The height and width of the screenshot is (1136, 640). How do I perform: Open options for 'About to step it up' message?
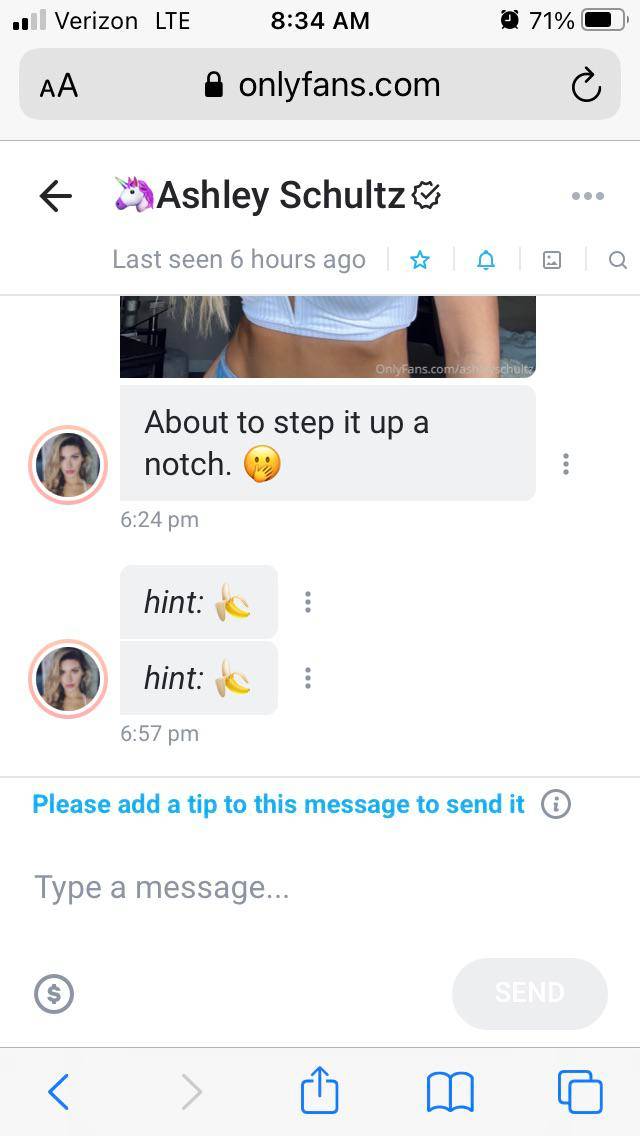tap(566, 464)
